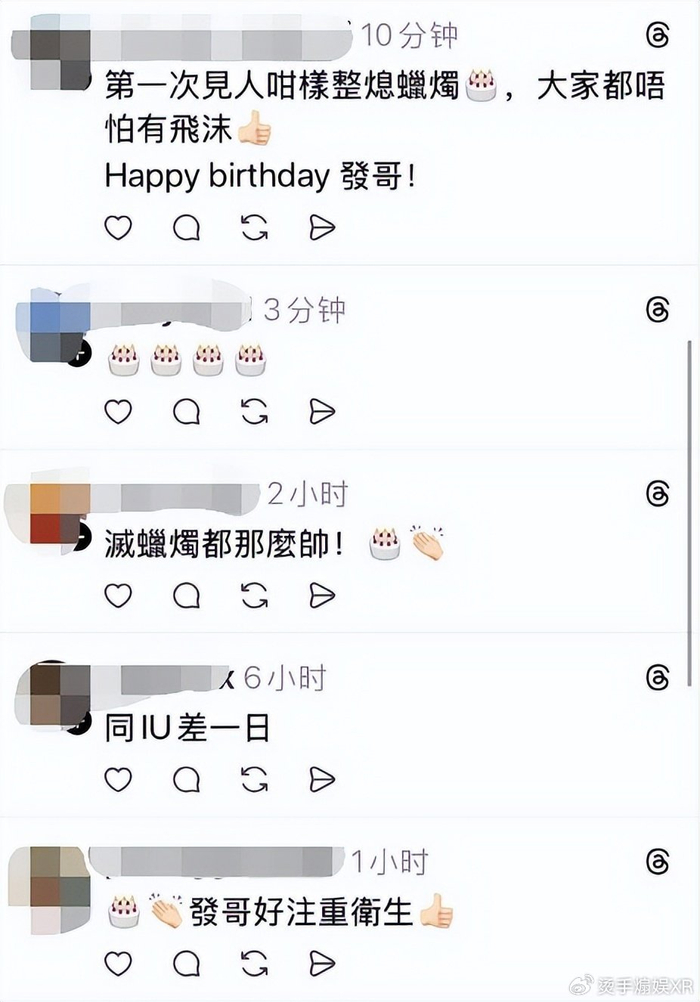The height and width of the screenshot is (1002, 700).
Task: Reply to the Happy birthday 發哥 comment
Action: tap(187, 227)
